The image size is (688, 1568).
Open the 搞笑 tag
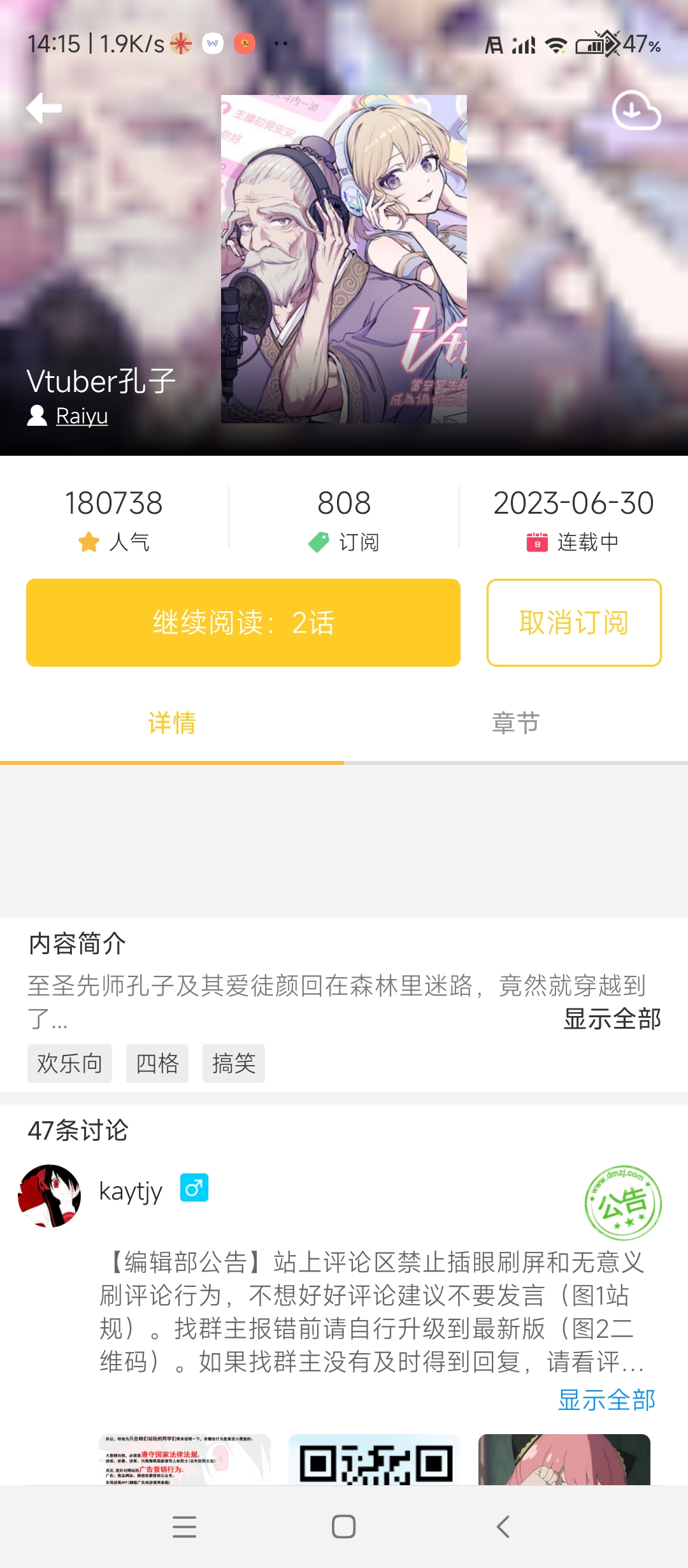click(233, 1063)
